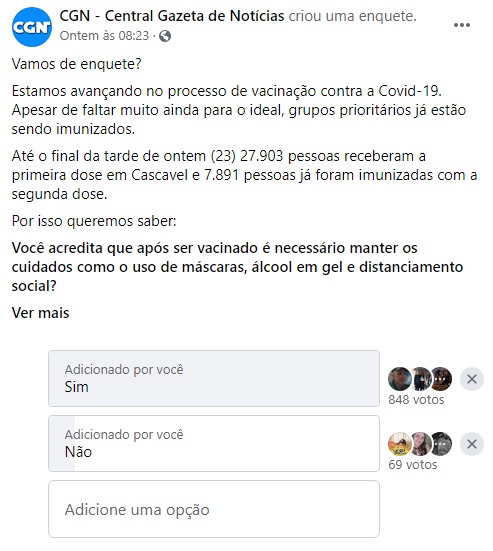Vote for the Não option
The height and width of the screenshot is (551, 493).
coord(214,443)
